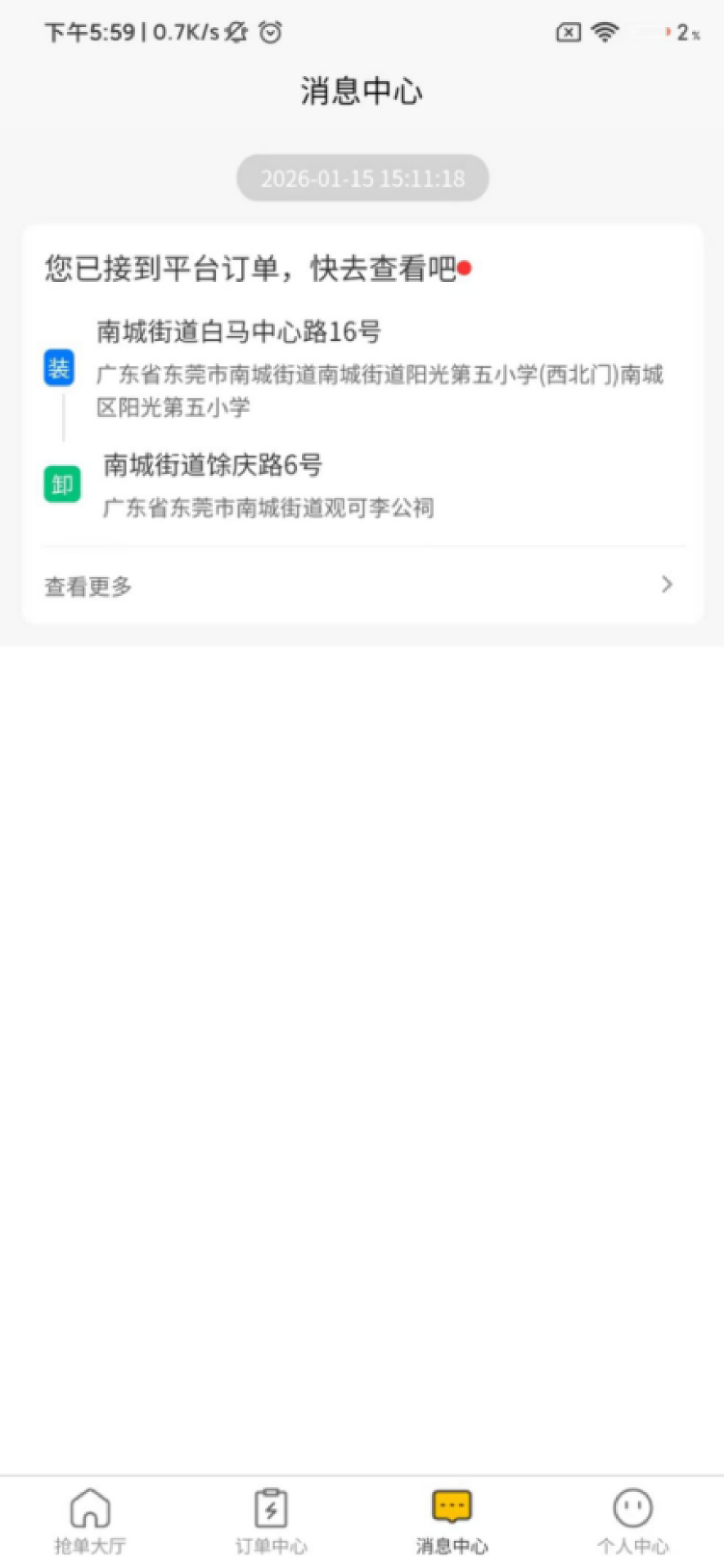Select the 订单中心 lightning battery icon
The height and width of the screenshot is (1568, 724).
pos(271,1508)
